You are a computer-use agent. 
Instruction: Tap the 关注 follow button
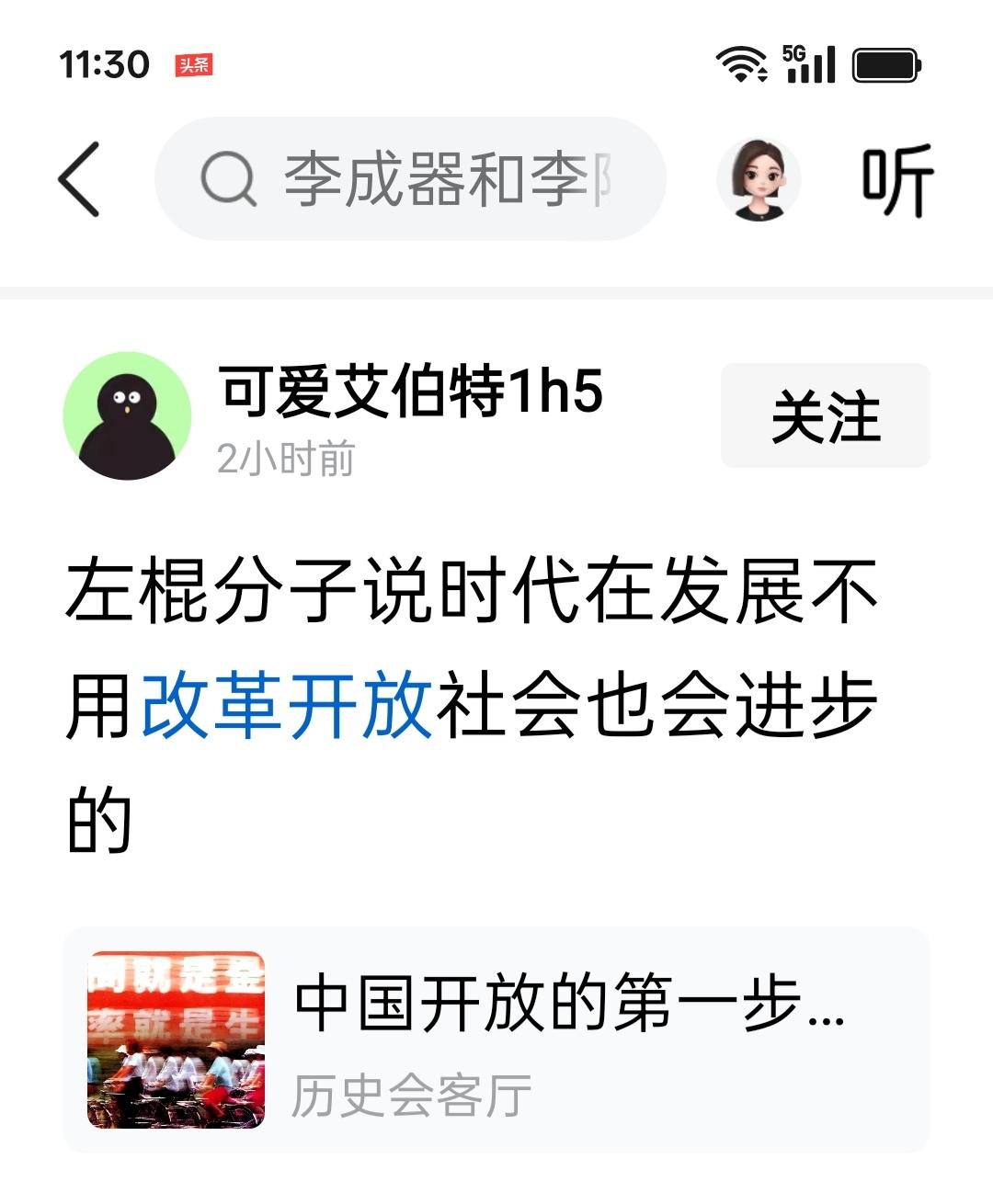point(825,415)
